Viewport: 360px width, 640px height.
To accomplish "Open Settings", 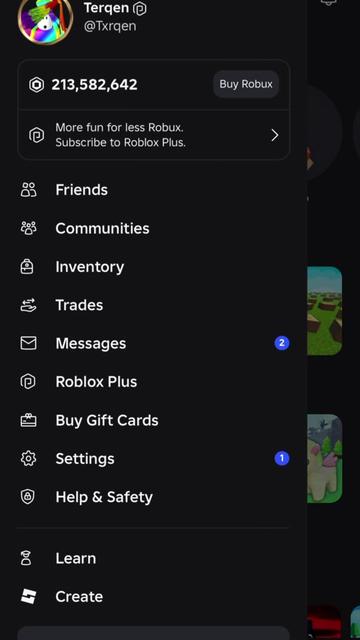I will pos(153,458).
